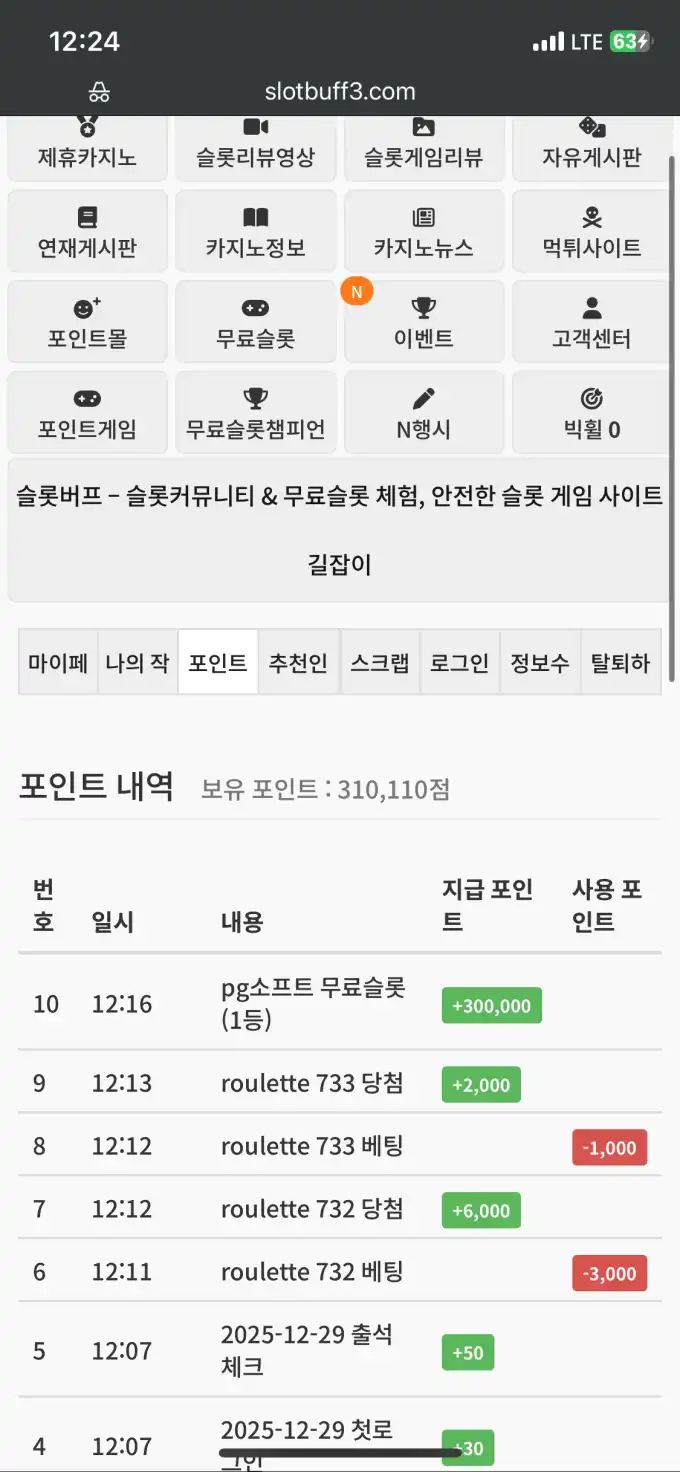Viewport: 680px width, 1472px height.
Task: Go to 슬롯리뷰영상 section
Action: coord(255,149)
